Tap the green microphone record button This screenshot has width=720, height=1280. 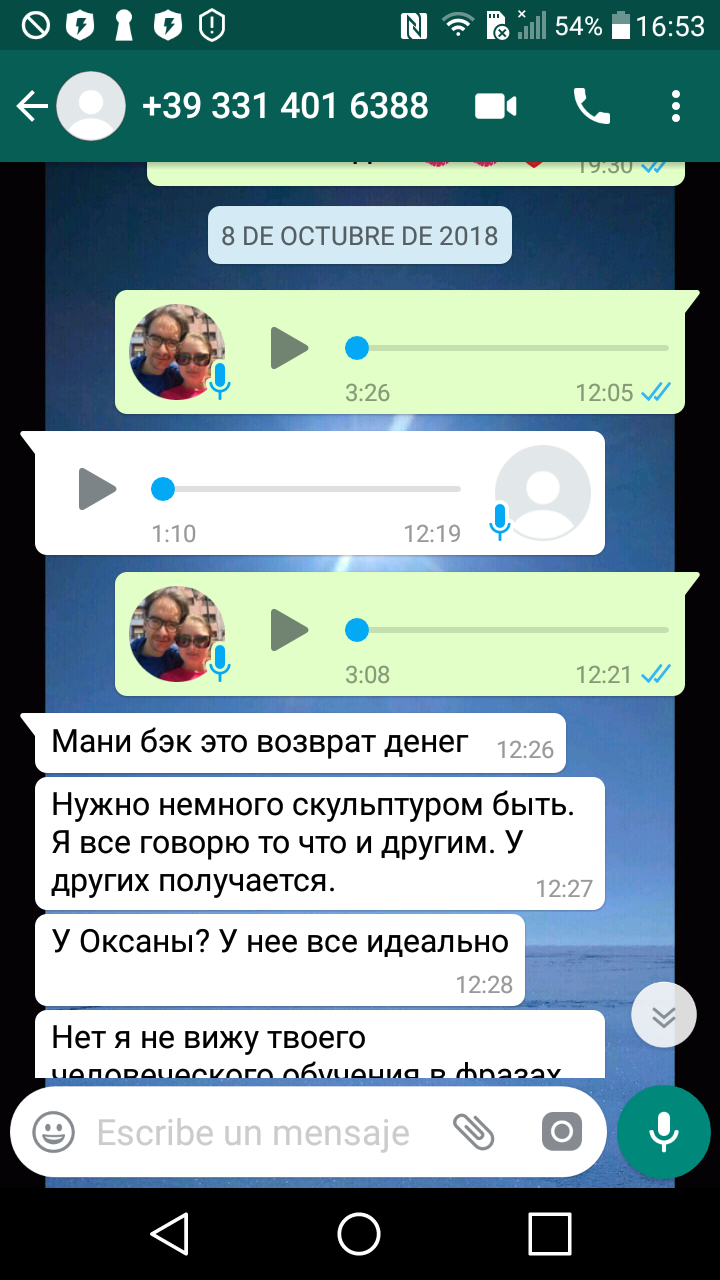(x=664, y=1132)
